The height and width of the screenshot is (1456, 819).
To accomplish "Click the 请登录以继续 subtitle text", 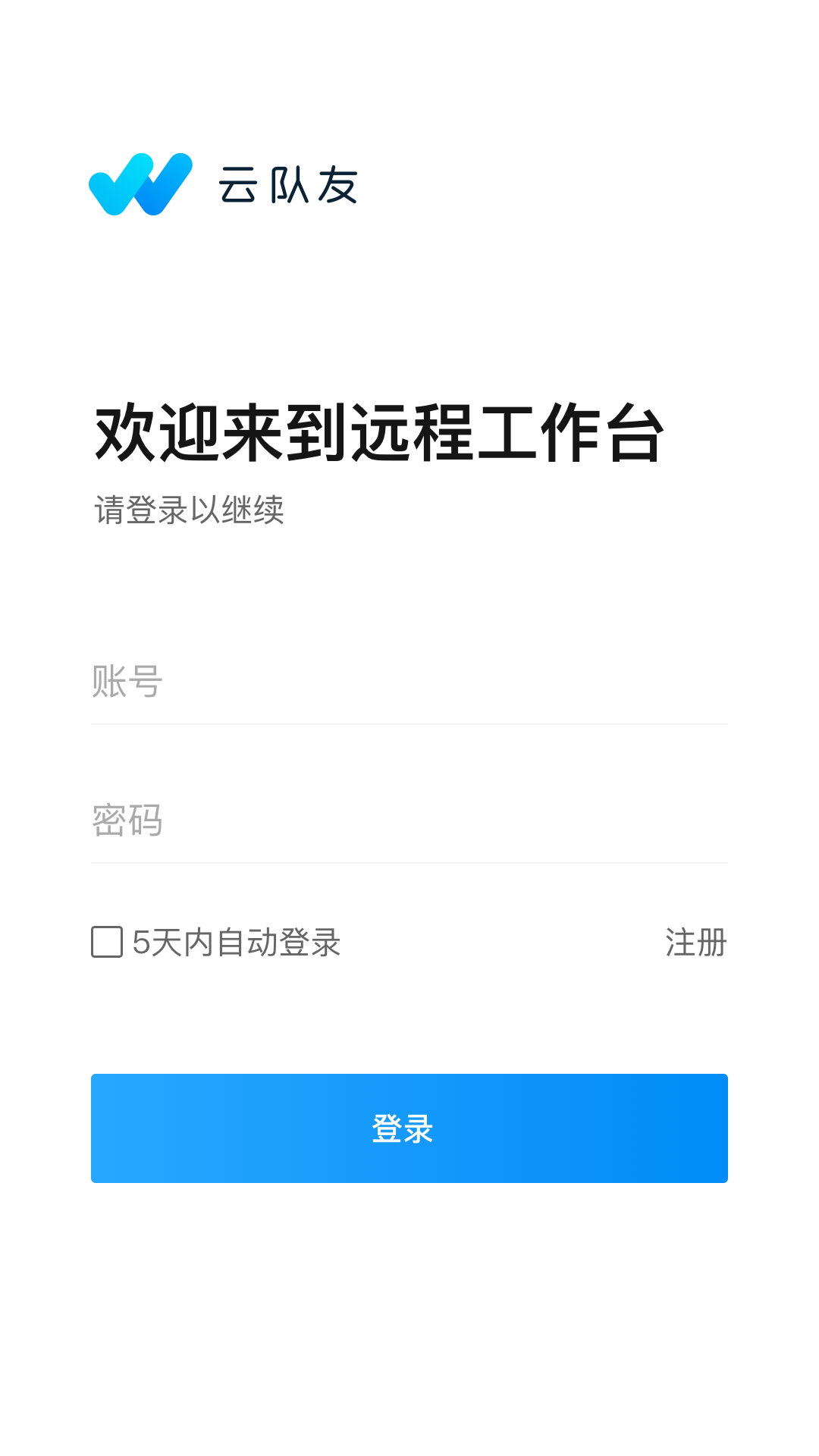I will (x=189, y=510).
